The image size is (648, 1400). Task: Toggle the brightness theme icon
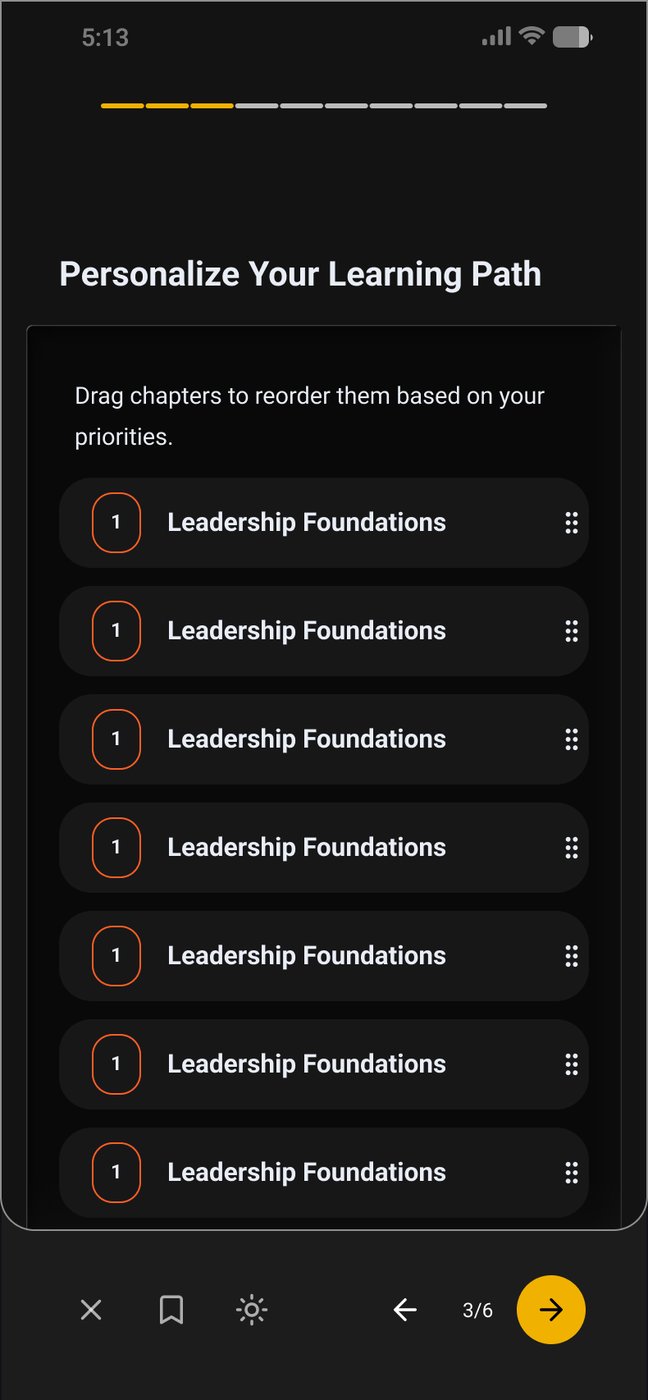(251, 1310)
